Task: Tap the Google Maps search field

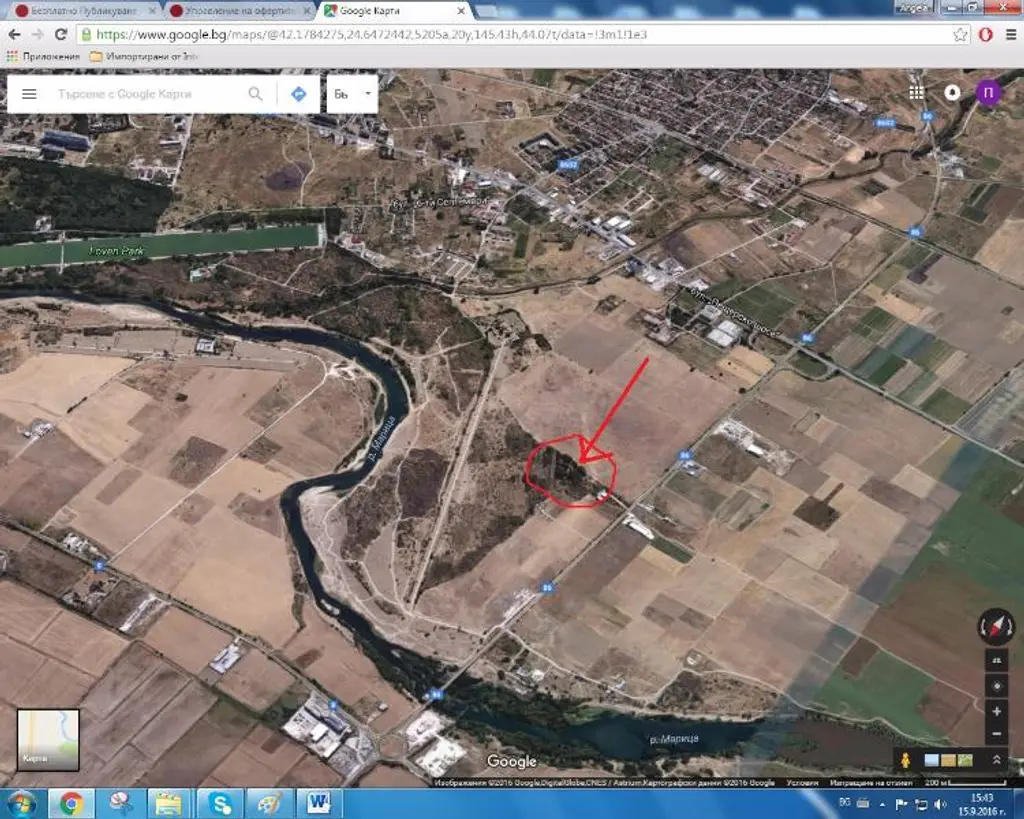Action: (x=145, y=94)
